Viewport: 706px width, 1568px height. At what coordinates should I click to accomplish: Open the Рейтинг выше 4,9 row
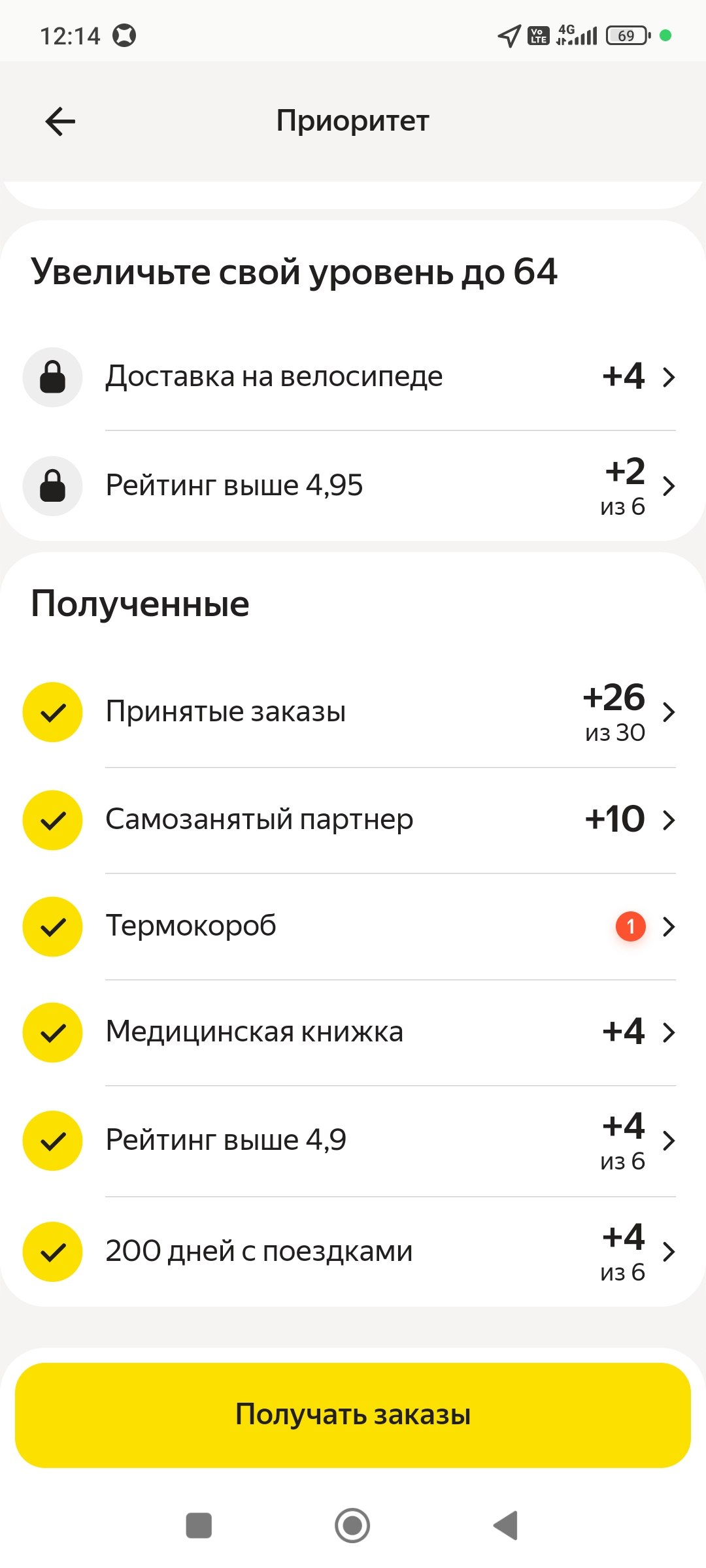pos(353,1141)
